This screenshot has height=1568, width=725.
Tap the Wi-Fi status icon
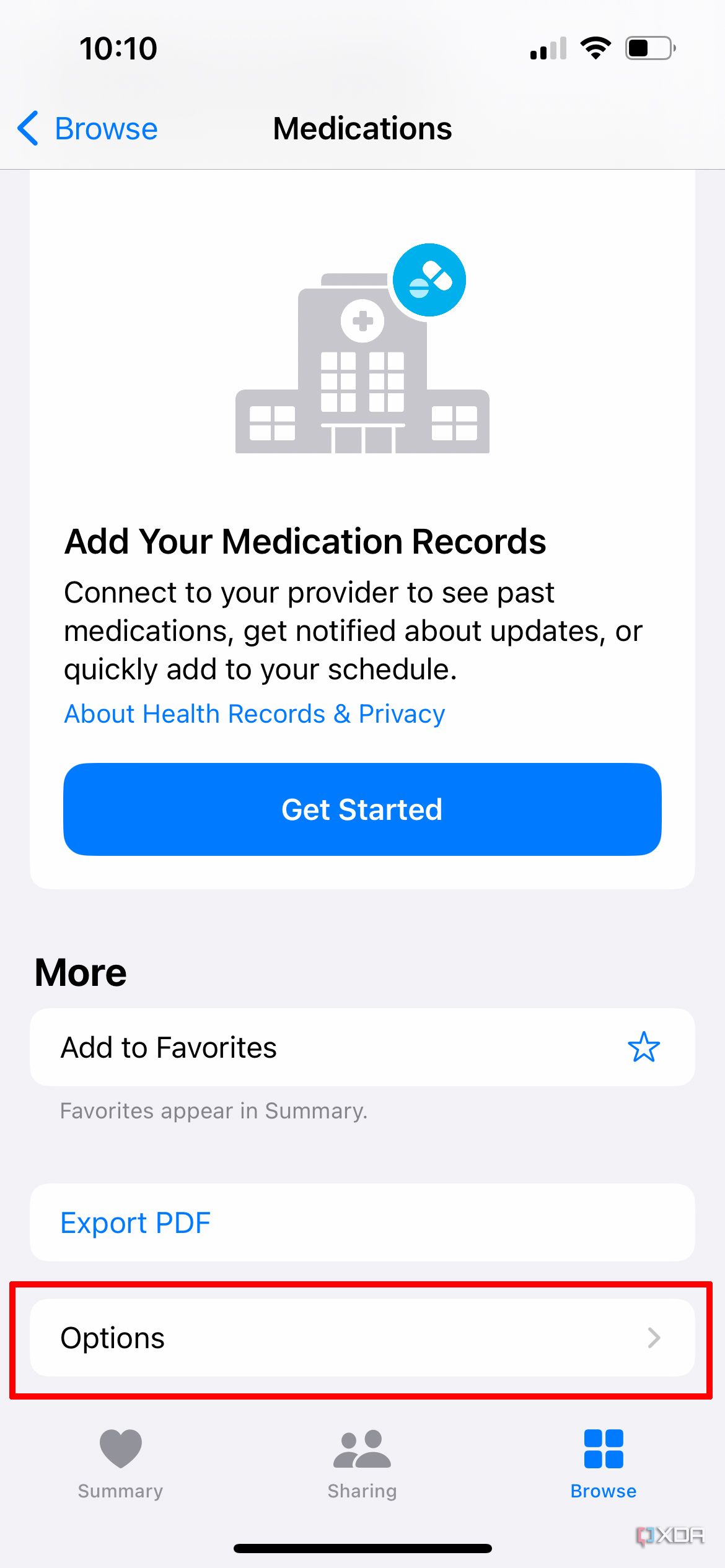595,48
